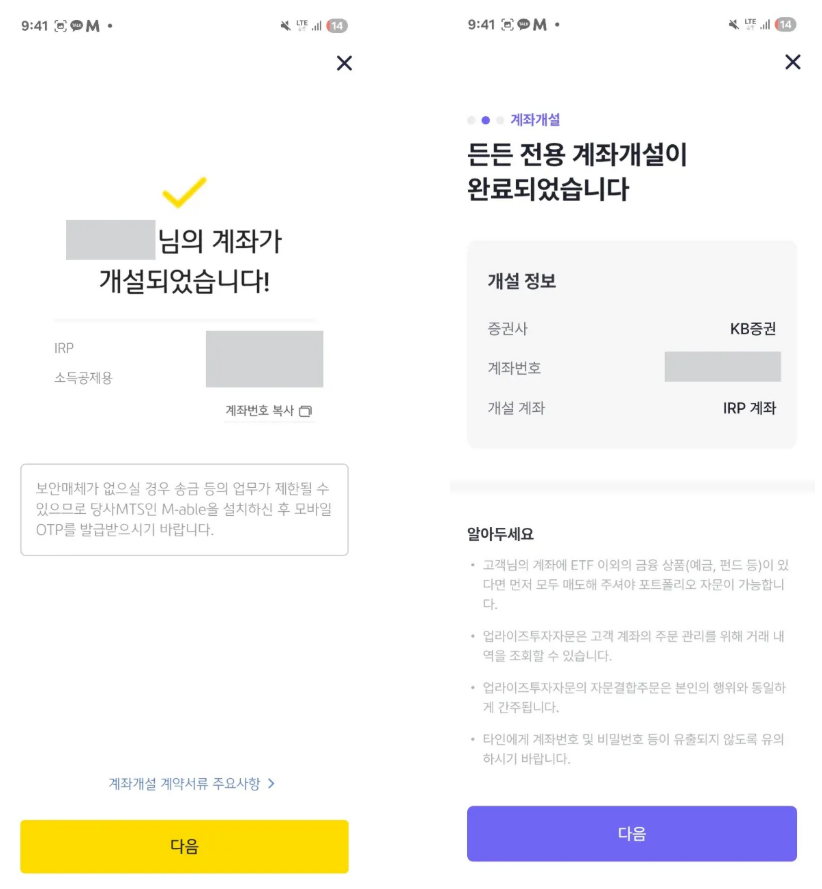Tap the purple 다음 button

pos(631,833)
